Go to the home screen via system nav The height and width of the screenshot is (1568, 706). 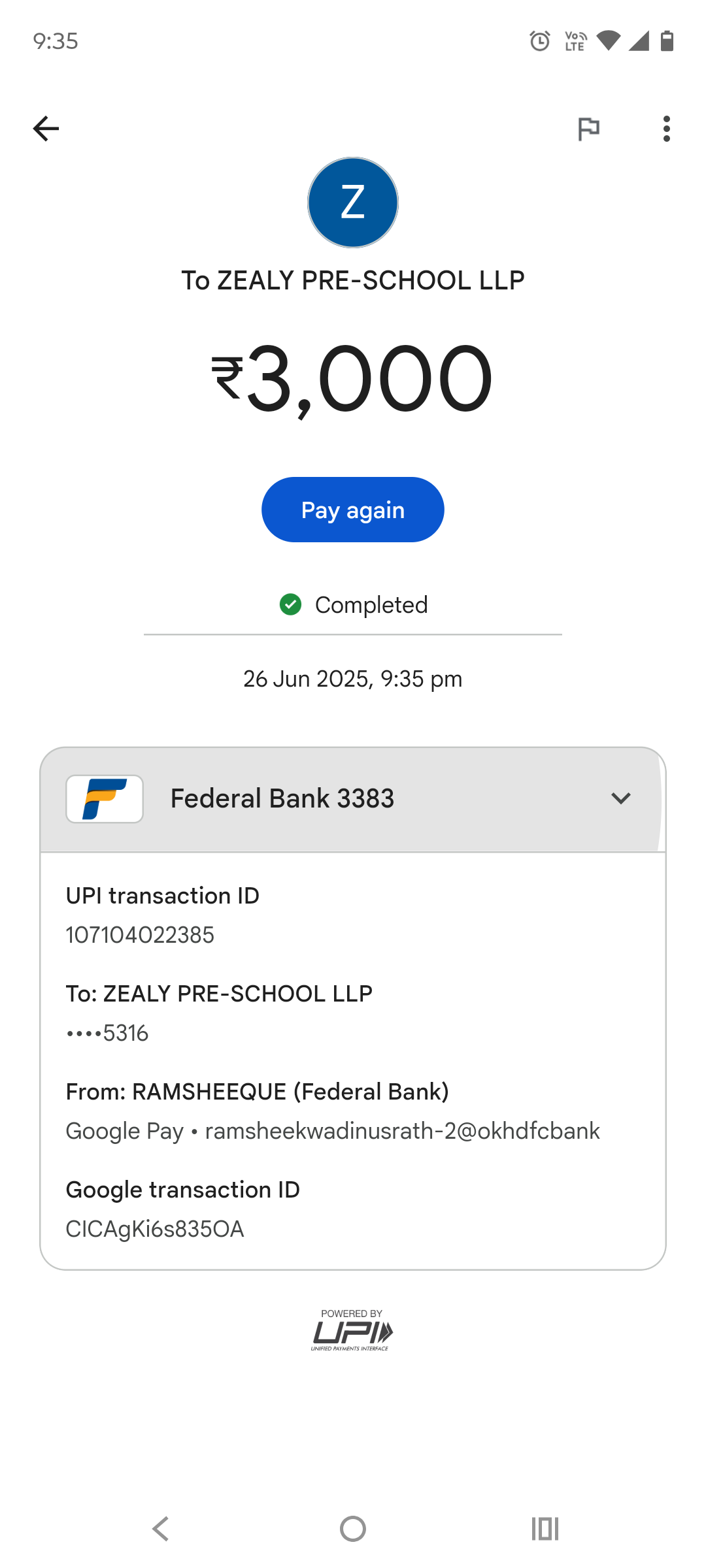click(x=353, y=1529)
